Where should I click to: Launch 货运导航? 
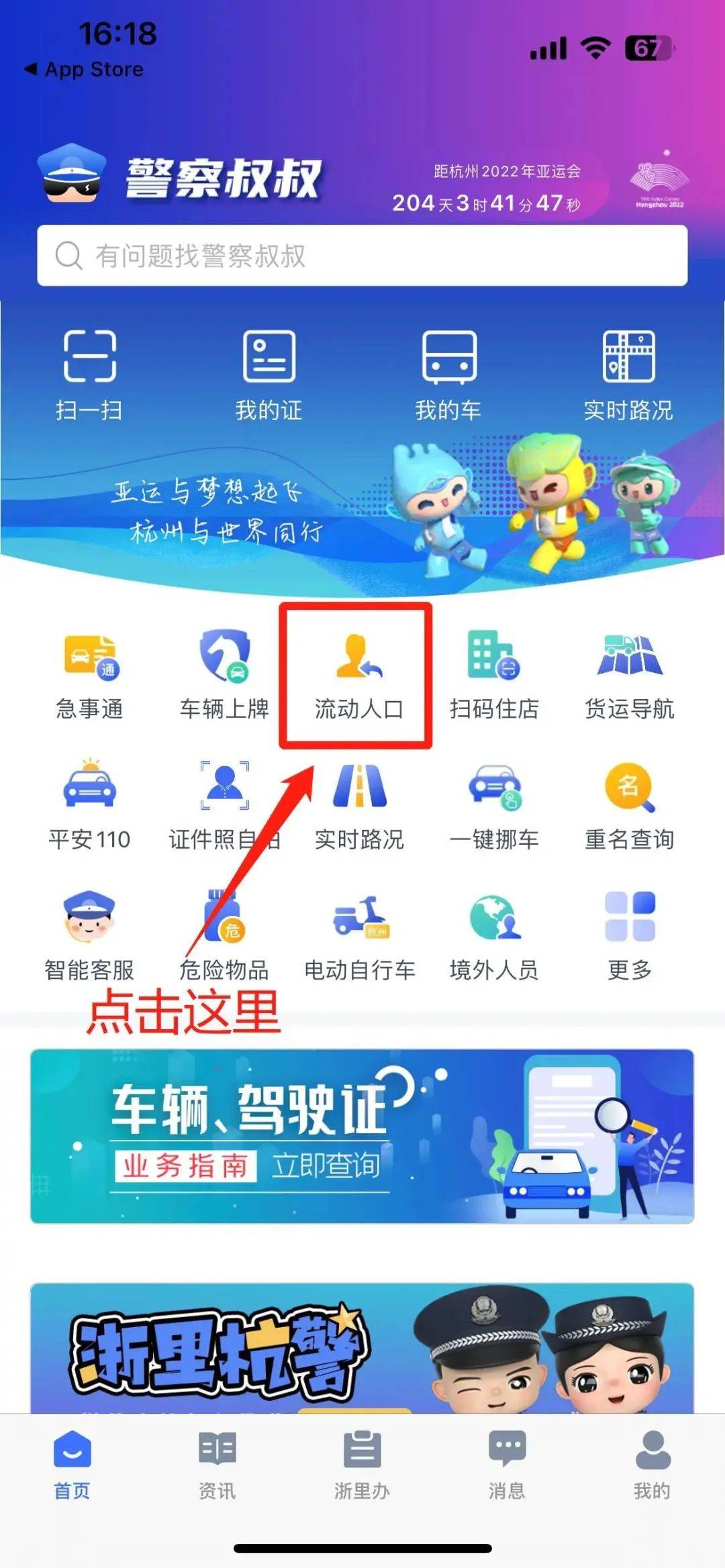click(629, 676)
